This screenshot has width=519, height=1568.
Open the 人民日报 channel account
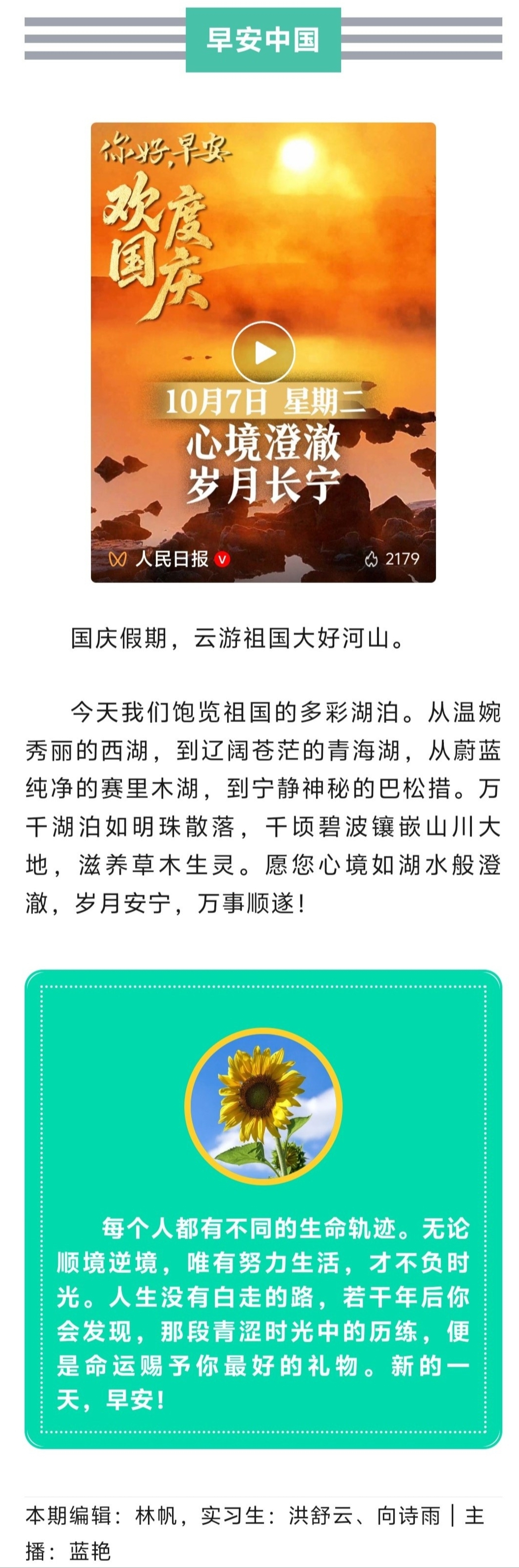[x=171, y=558]
